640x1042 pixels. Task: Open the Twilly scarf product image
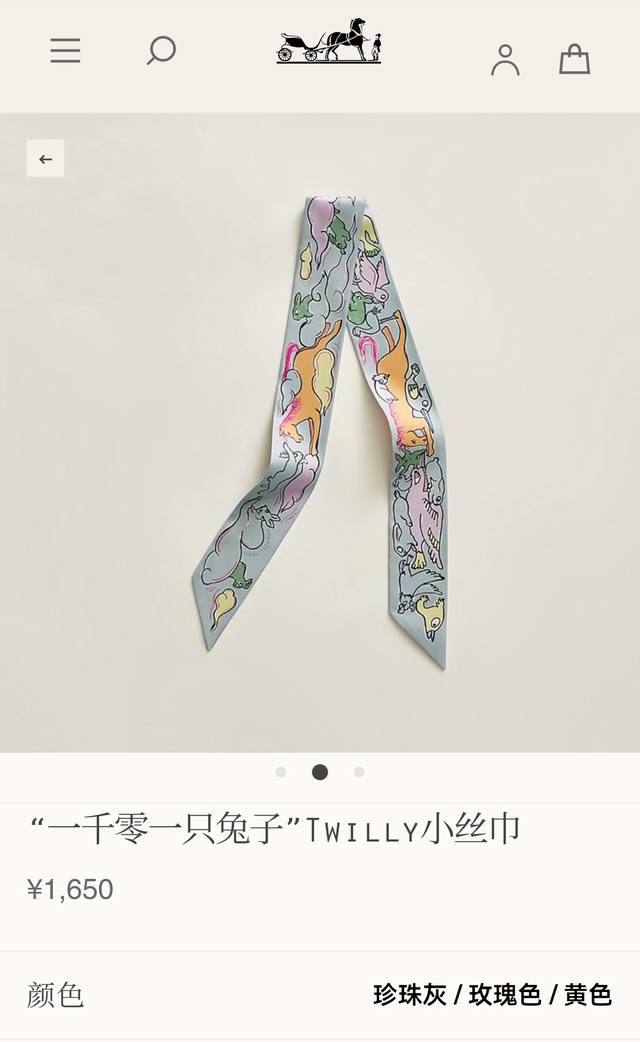322,430
